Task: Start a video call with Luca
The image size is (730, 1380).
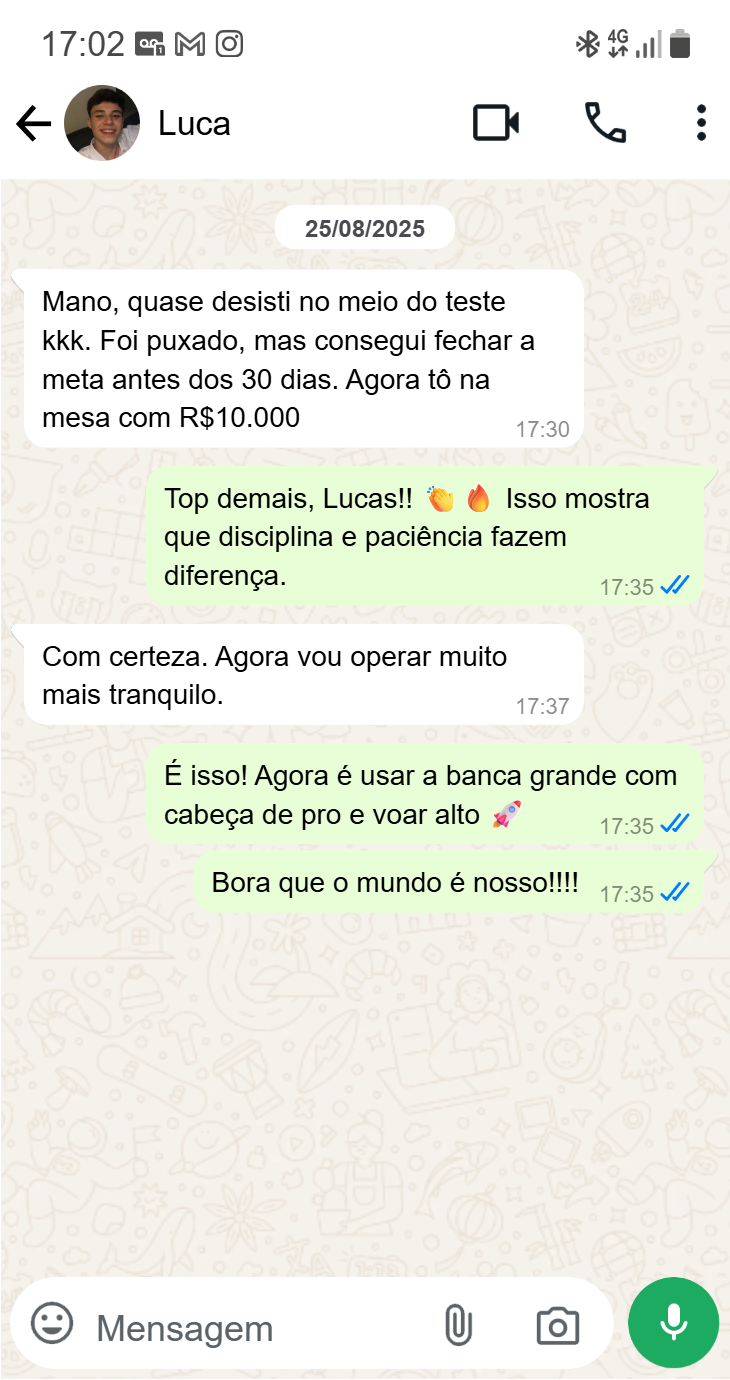Action: coord(496,123)
